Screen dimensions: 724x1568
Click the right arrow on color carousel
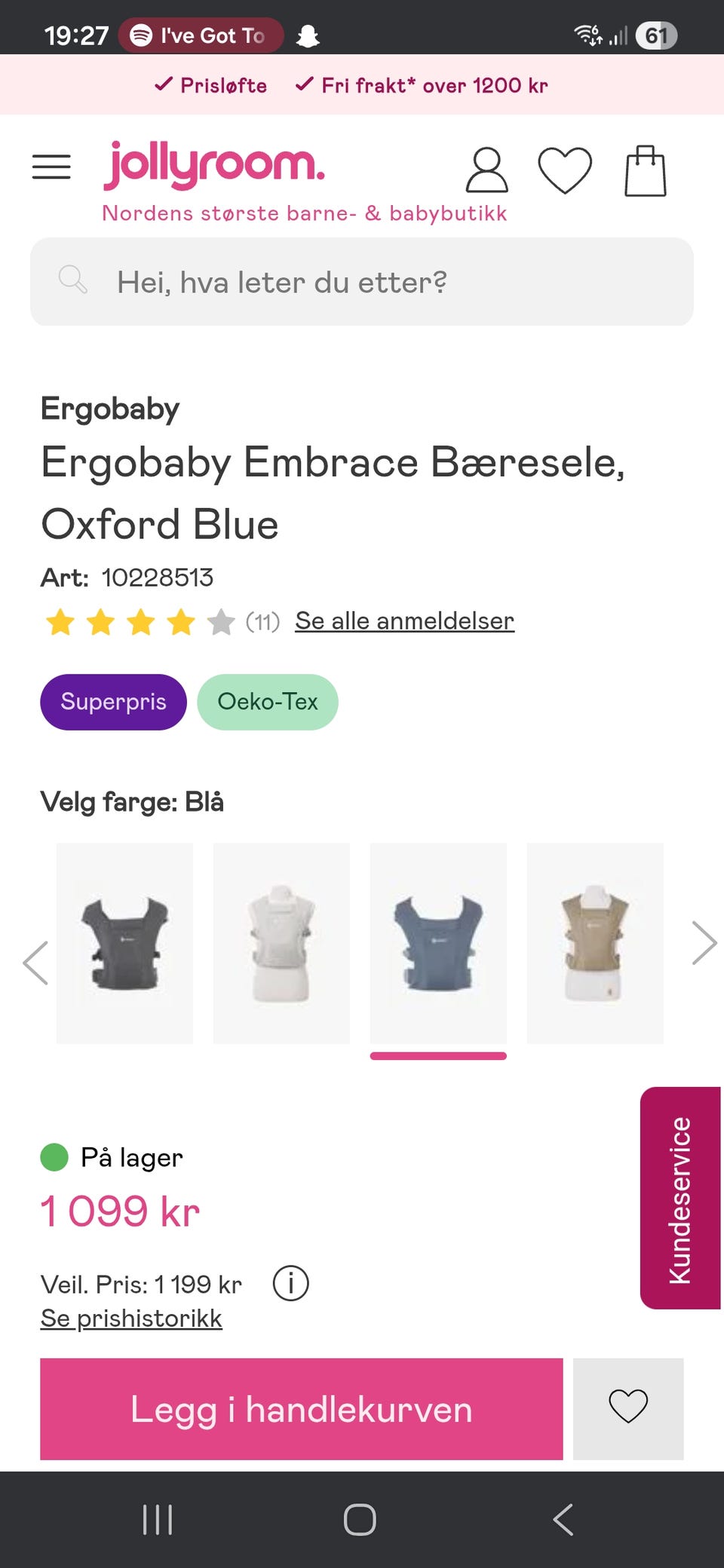pyautogui.click(x=704, y=942)
